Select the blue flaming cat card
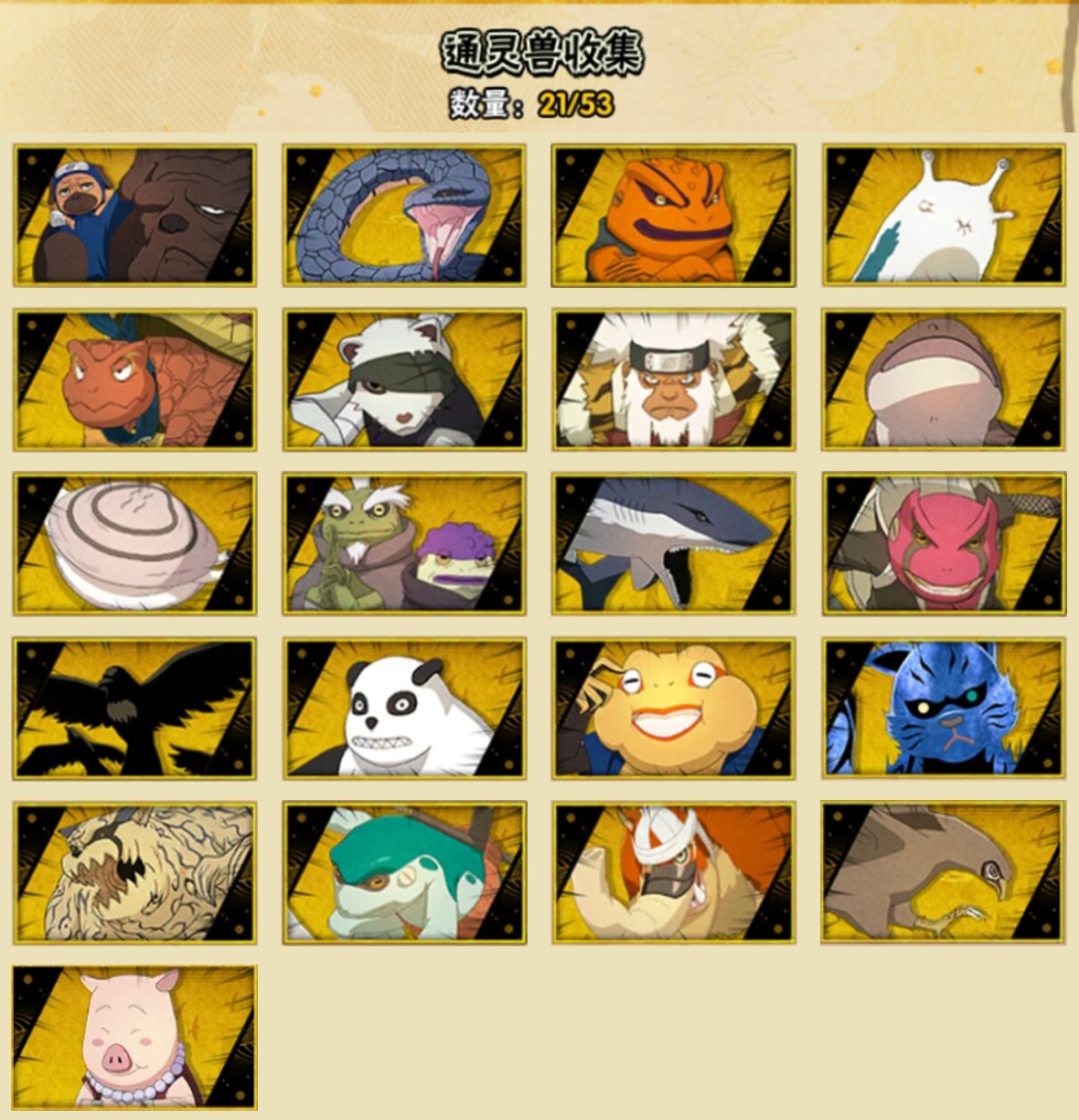Viewport: 1079px width, 1120px height. coord(944,709)
